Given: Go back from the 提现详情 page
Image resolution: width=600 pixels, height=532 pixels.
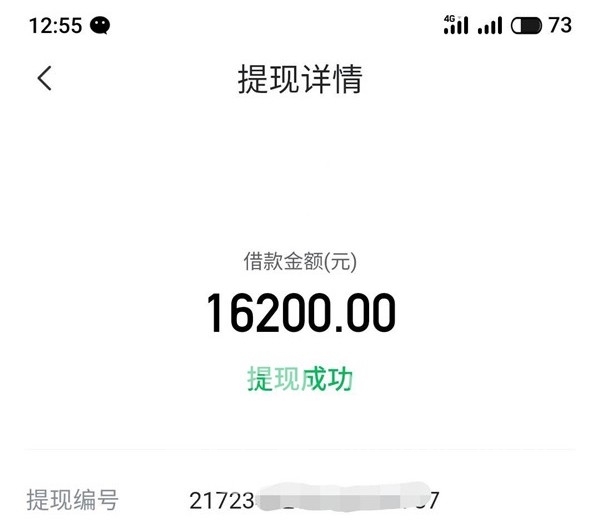Looking at the screenshot, I should [44, 78].
